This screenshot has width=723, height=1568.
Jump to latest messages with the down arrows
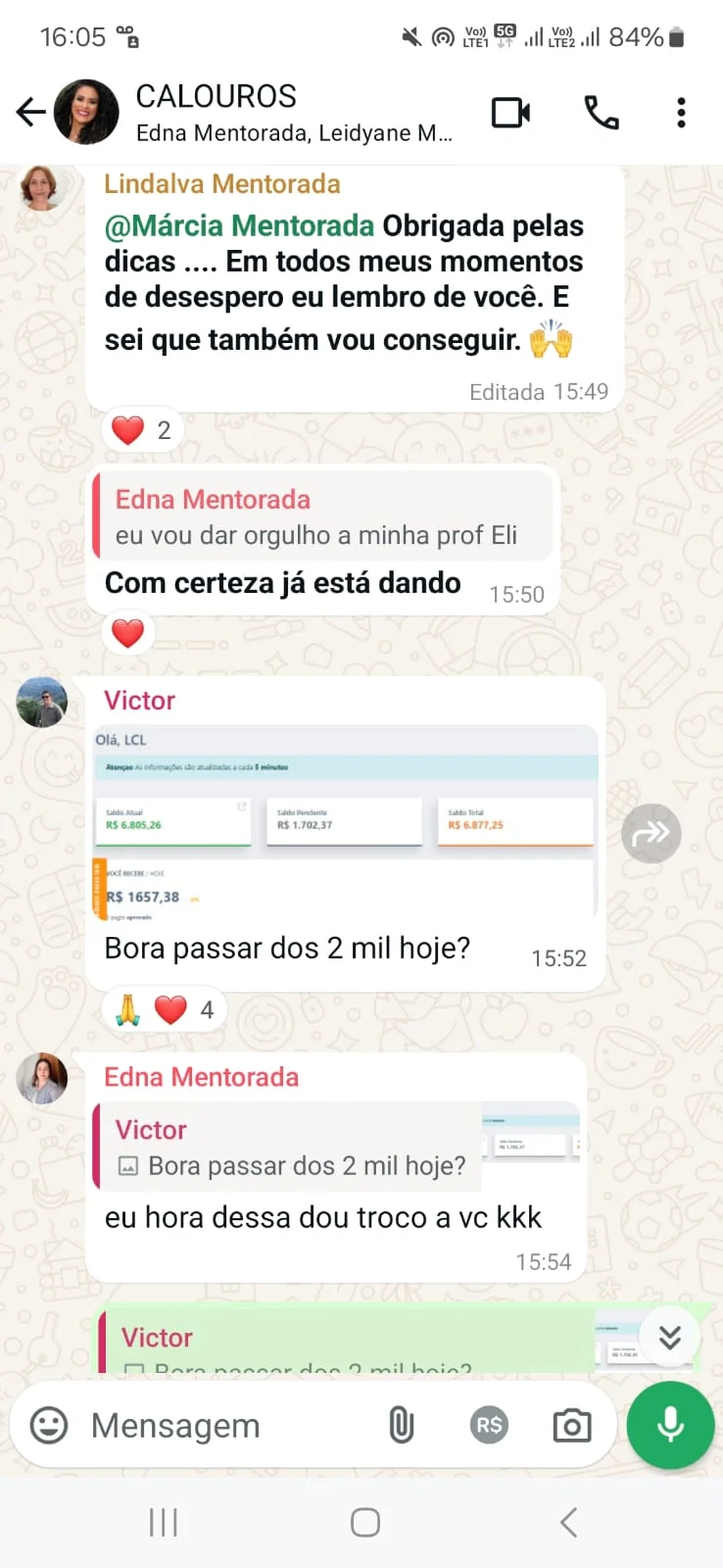[670, 1337]
